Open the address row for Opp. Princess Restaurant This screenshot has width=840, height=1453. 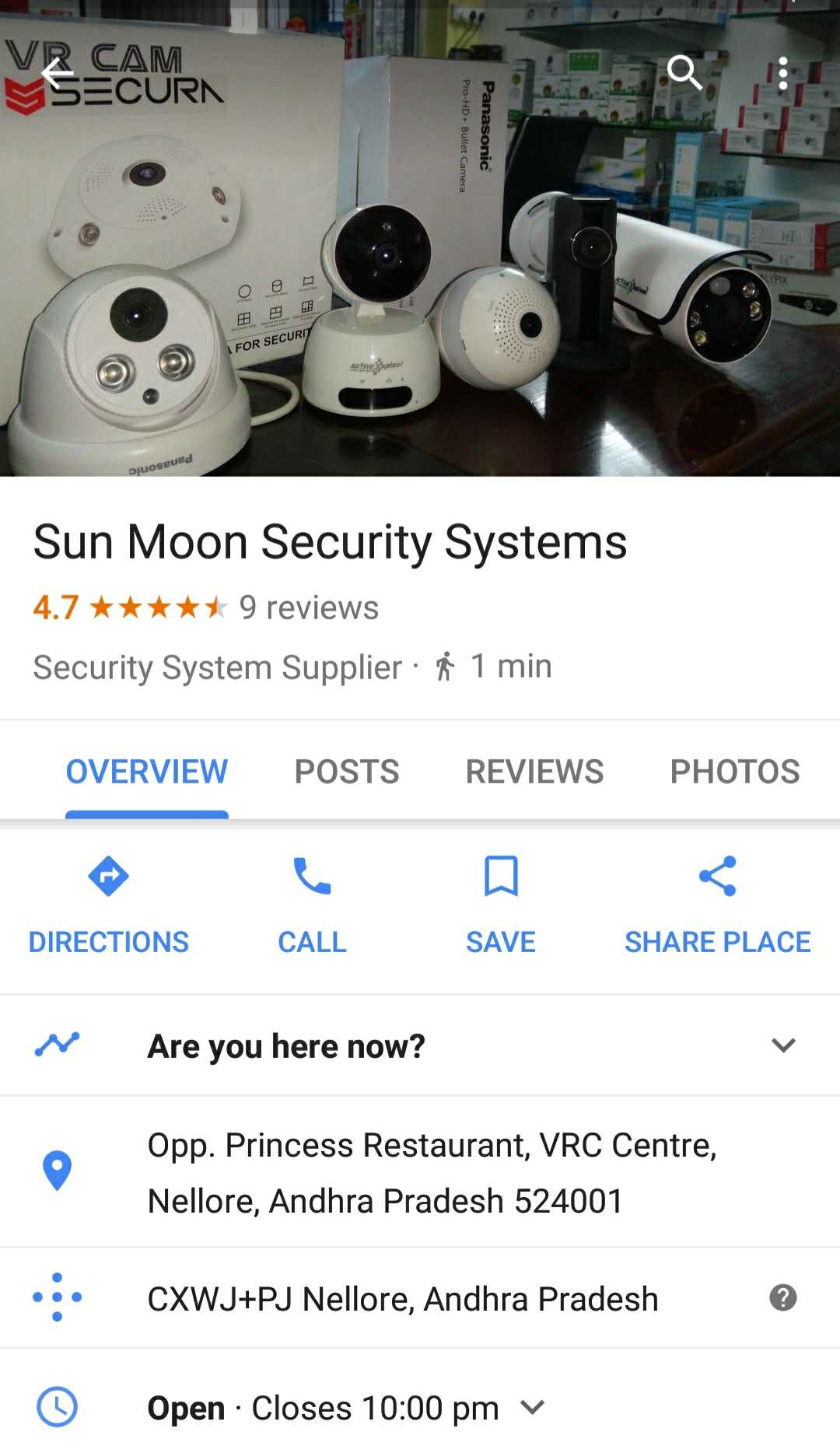click(x=432, y=1172)
